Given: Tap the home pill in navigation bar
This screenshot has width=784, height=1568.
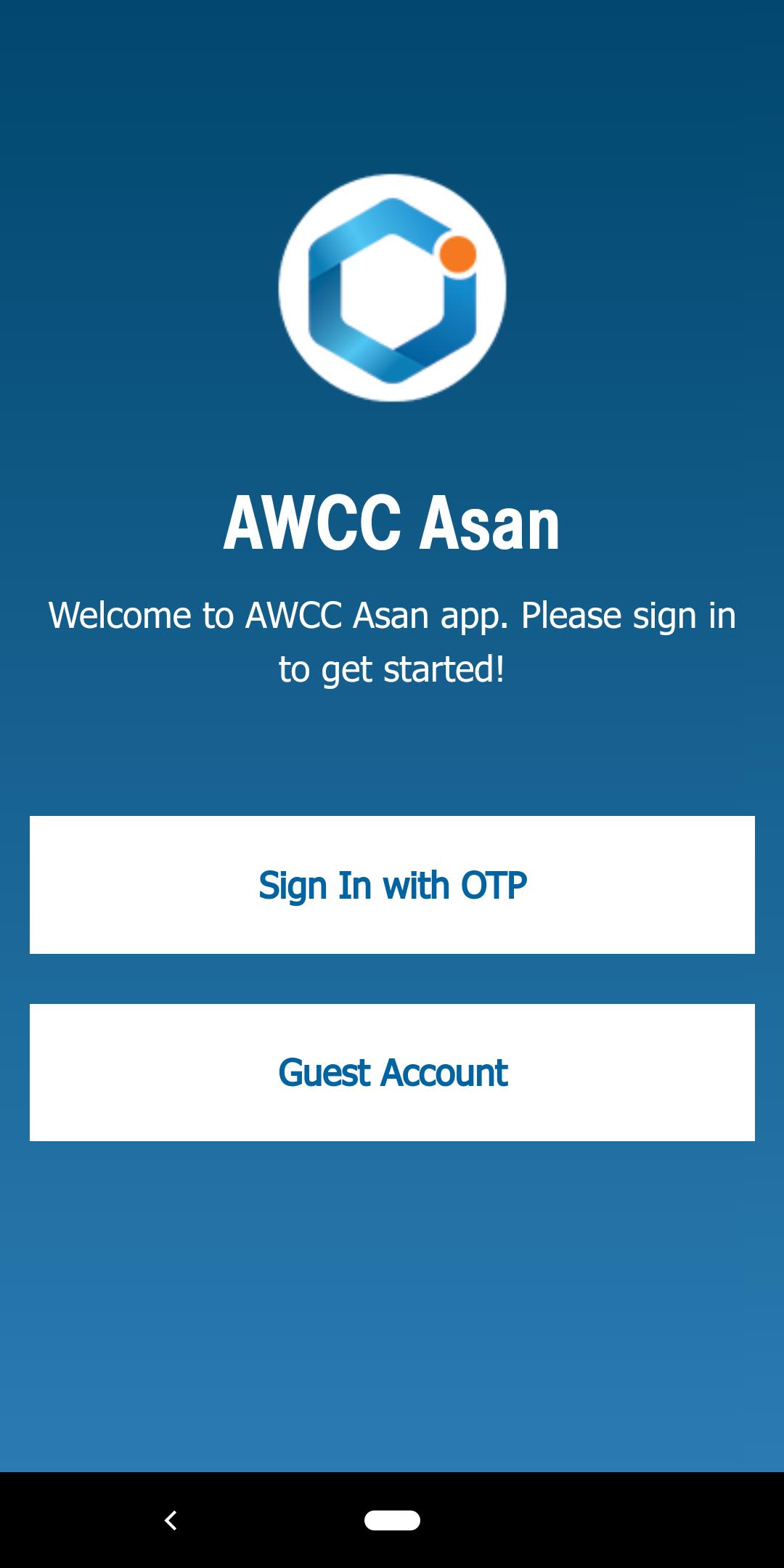Looking at the screenshot, I should [392, 1520].
